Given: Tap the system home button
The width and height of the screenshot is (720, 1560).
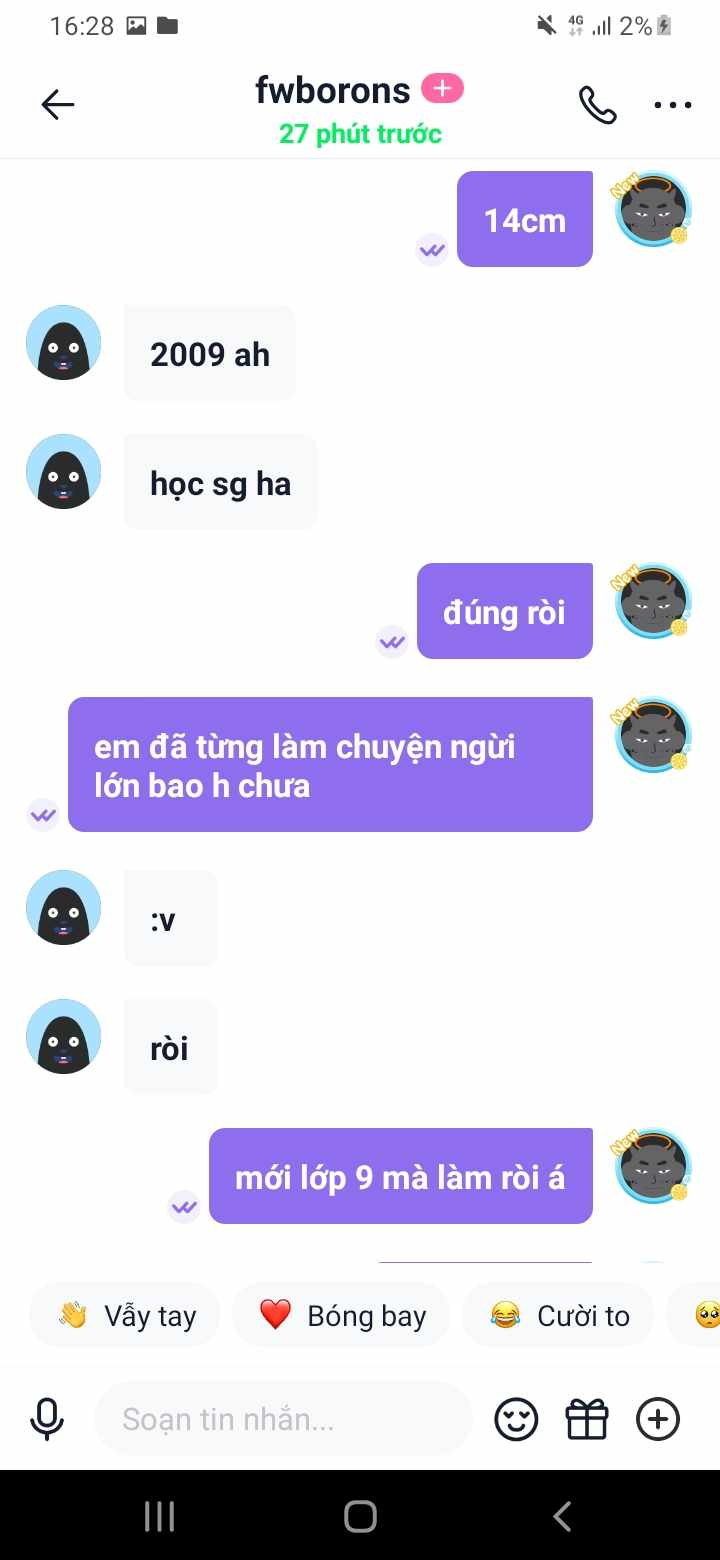Looking at the screenshot, I should (360, 1516).
